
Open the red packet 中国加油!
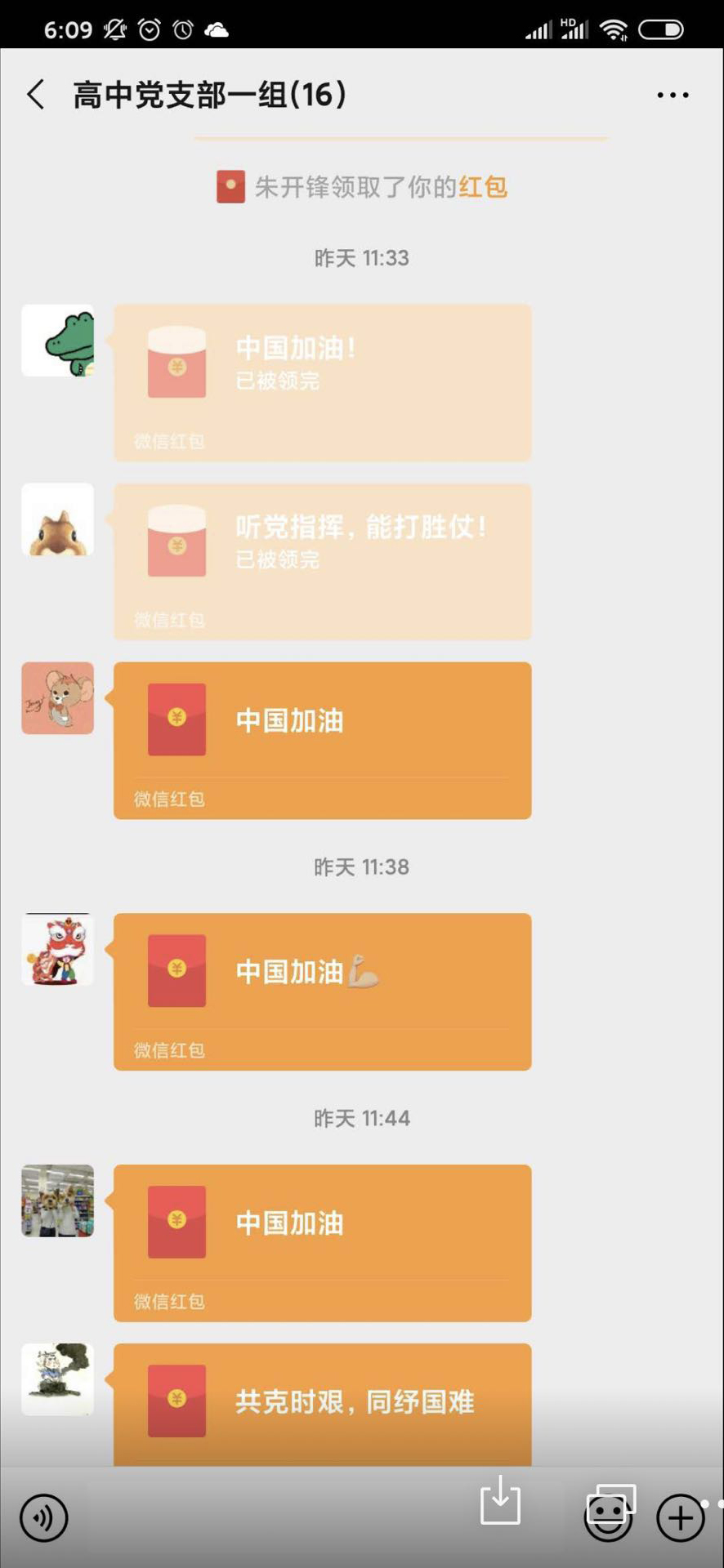322,382
